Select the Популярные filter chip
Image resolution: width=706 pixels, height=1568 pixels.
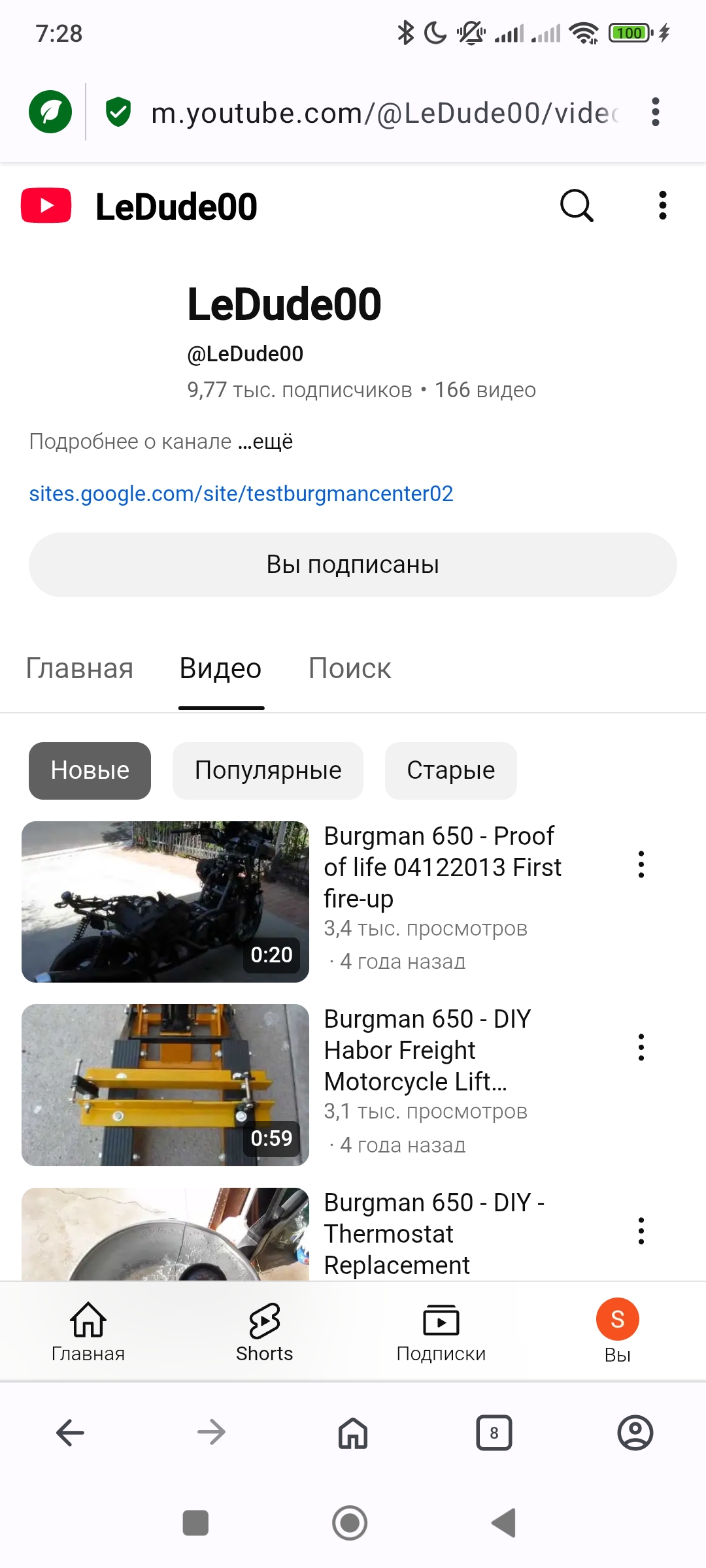268,770
